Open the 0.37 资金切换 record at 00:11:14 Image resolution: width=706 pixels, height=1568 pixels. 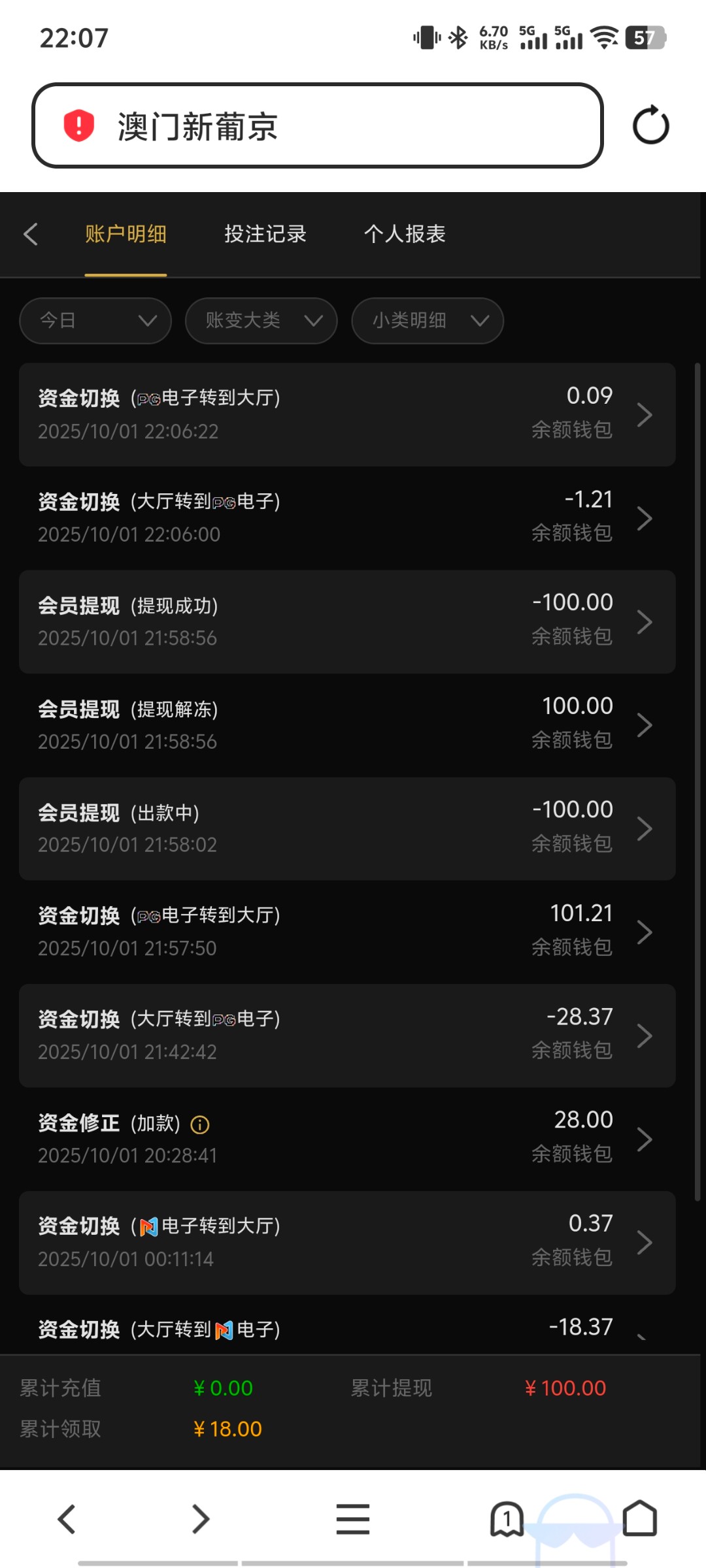pyautogui.click(x=346, y=1242)
